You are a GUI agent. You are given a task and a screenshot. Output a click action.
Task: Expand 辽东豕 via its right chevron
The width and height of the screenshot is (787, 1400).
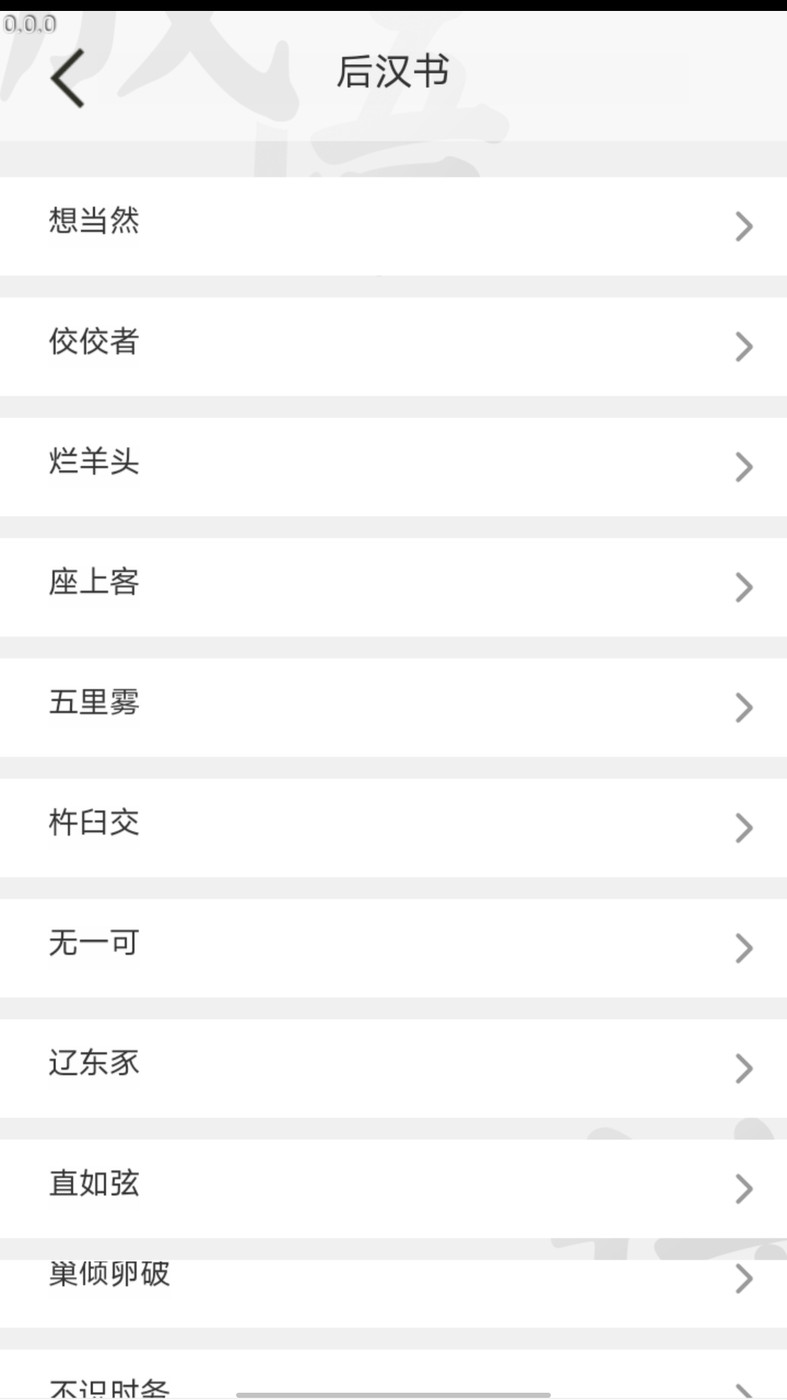(x=744, y=1069)
